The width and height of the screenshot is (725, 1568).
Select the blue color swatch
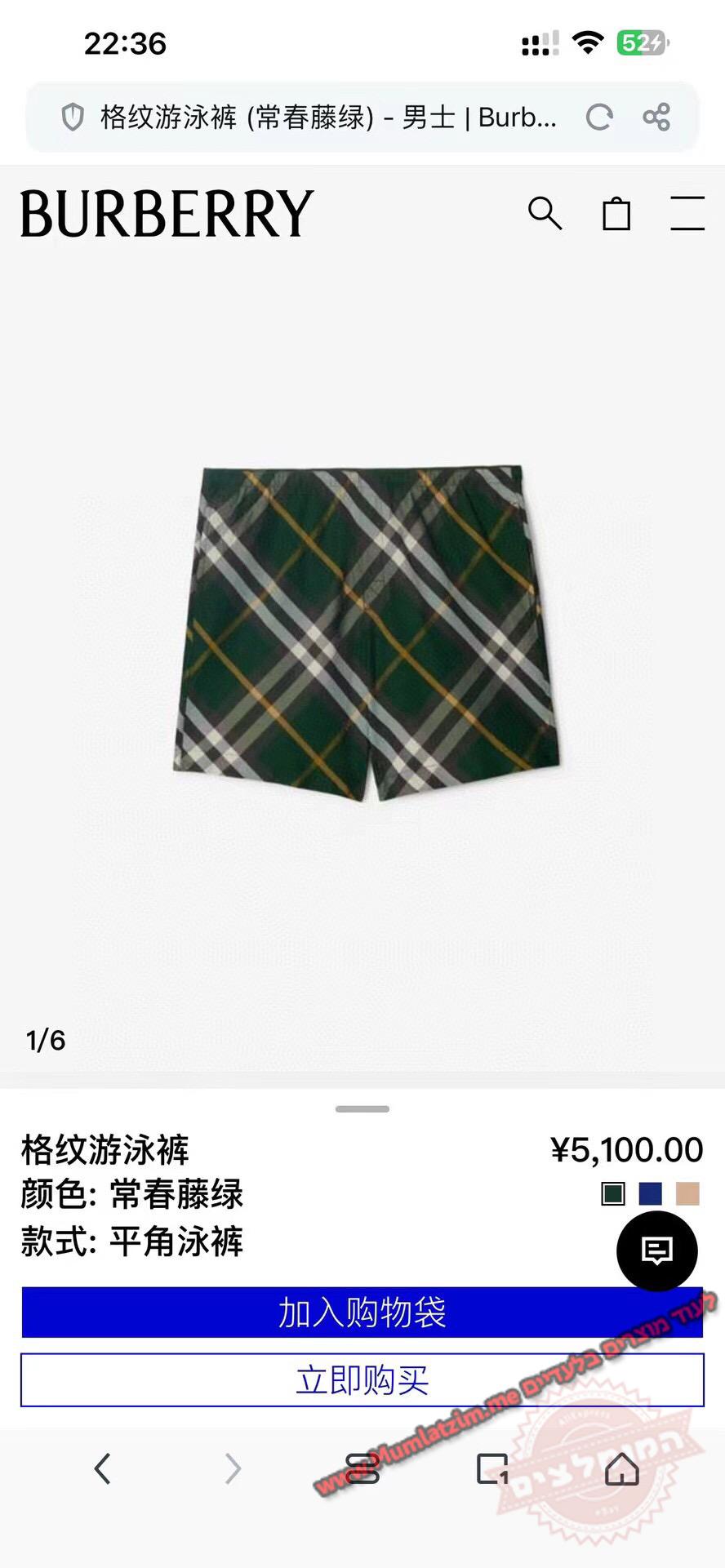tap(651, 1193)
